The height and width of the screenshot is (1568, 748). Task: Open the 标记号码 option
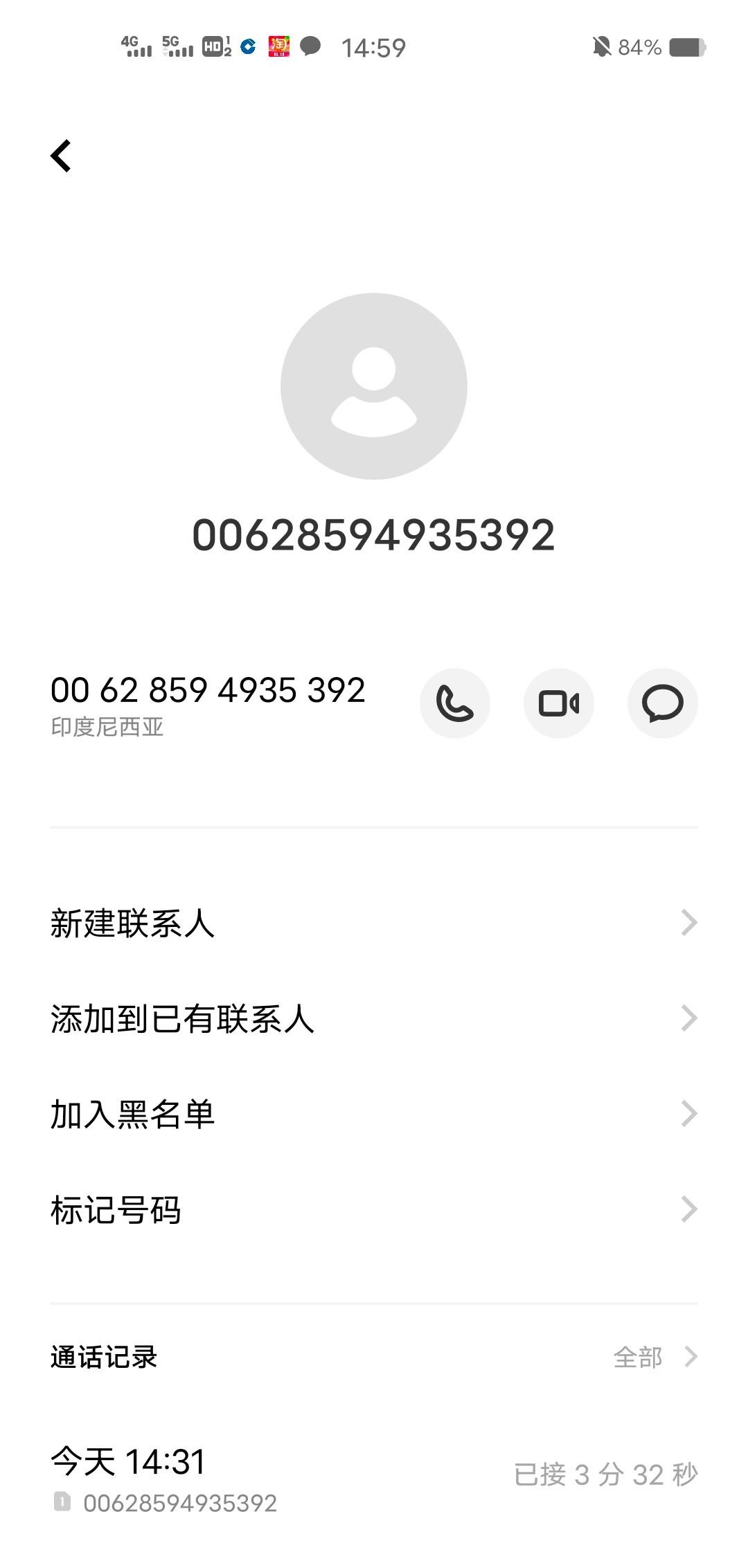pyautogui.click(x=374, y=1209)
